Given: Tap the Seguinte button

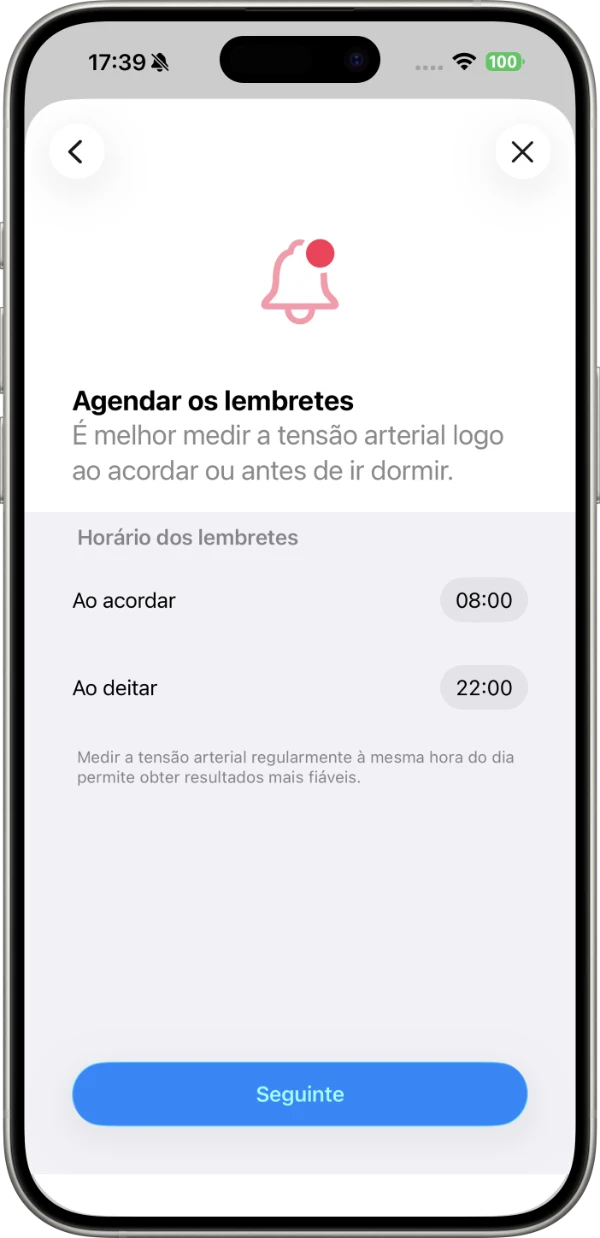Looking at the screenshot, I should tap(299, 1094).
